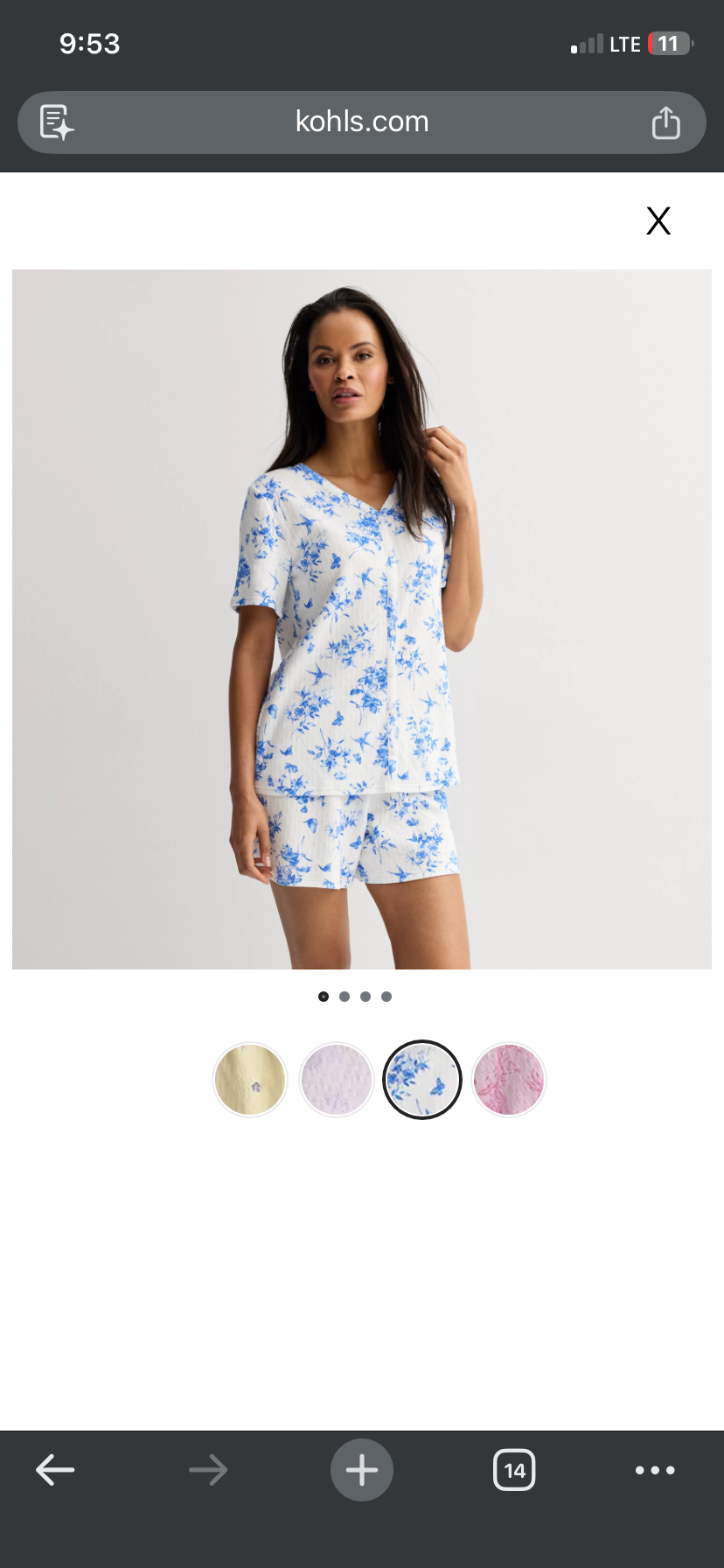The width and height of the screenshot is (724, 1568).
Task: Tap the kohls.com address bar
Action: (362, 122)
